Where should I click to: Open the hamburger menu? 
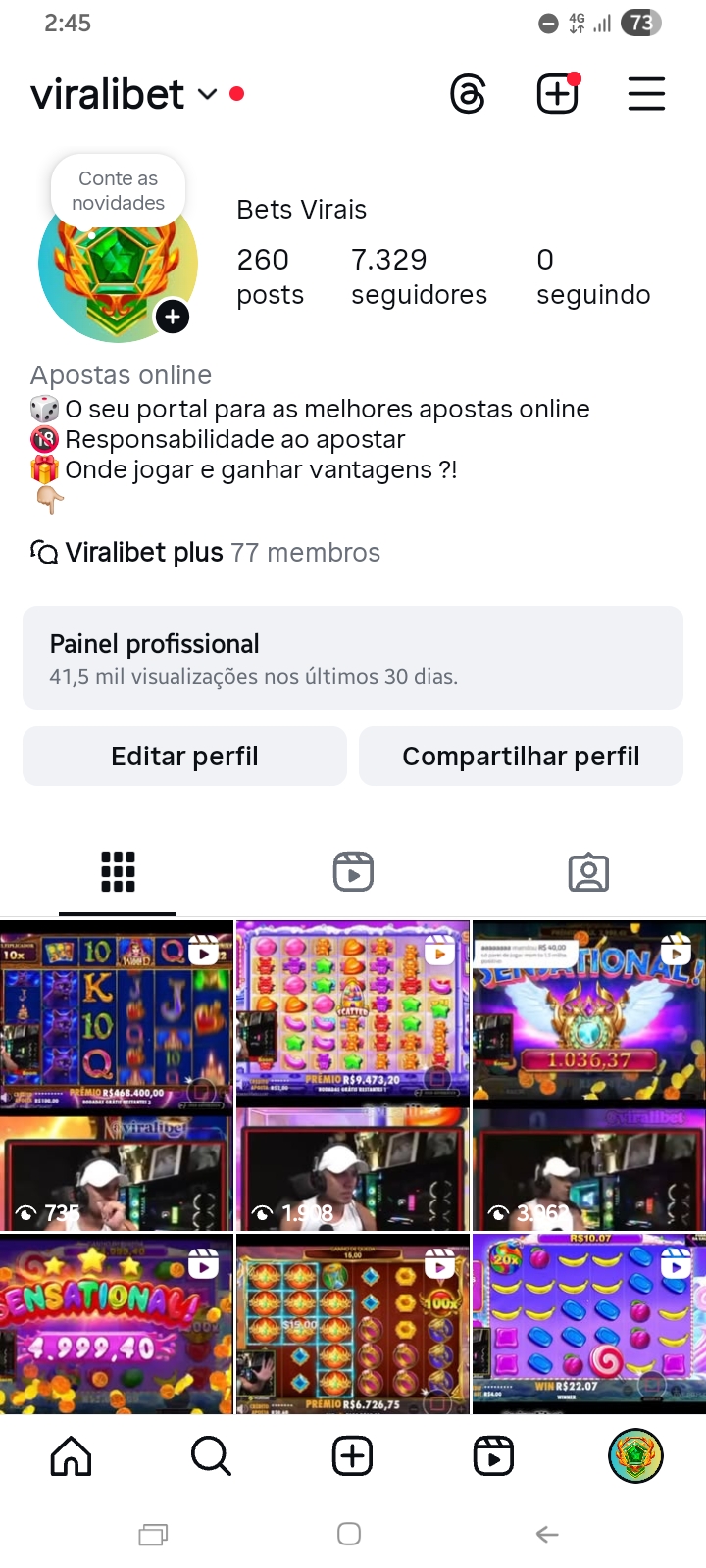point(646,94)
